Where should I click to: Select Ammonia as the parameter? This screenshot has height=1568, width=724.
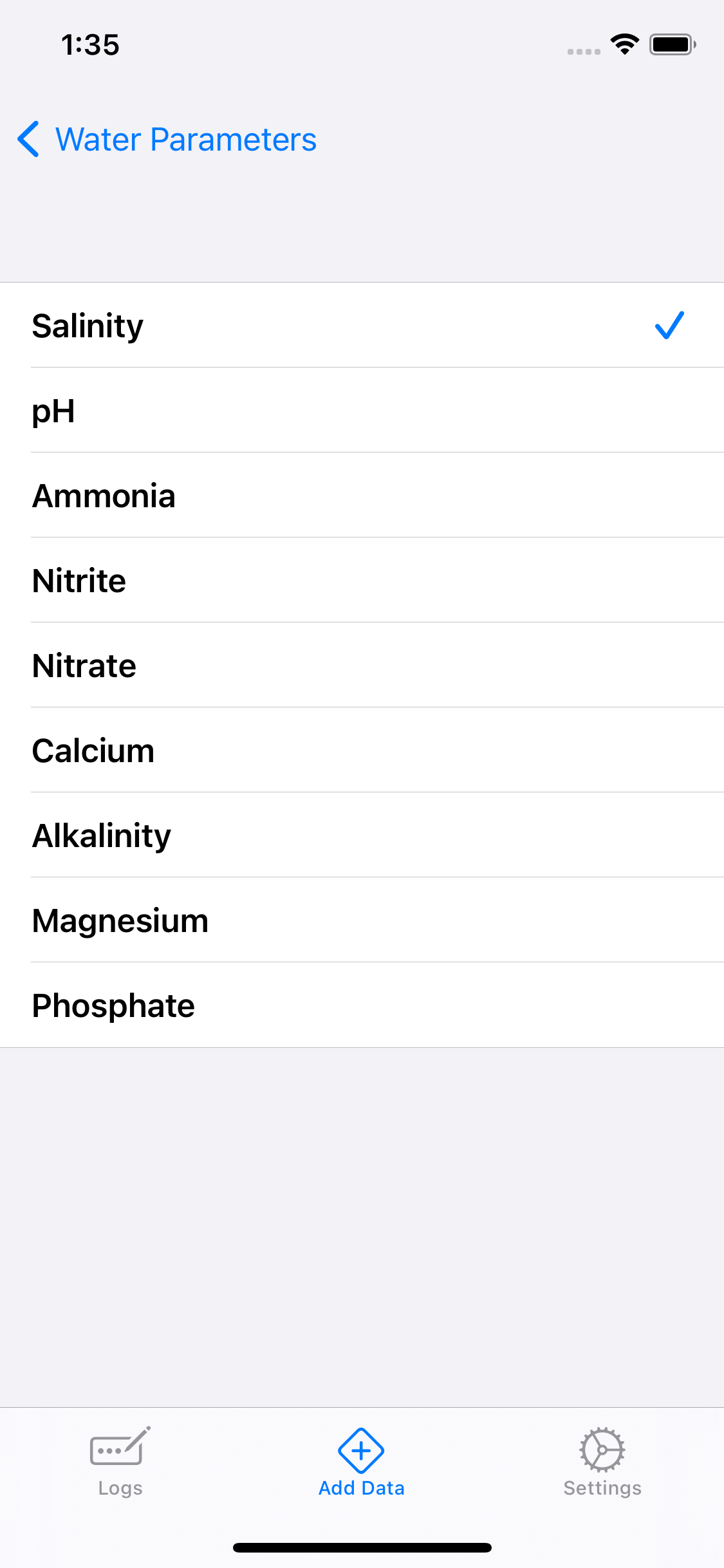pos(362,495)
